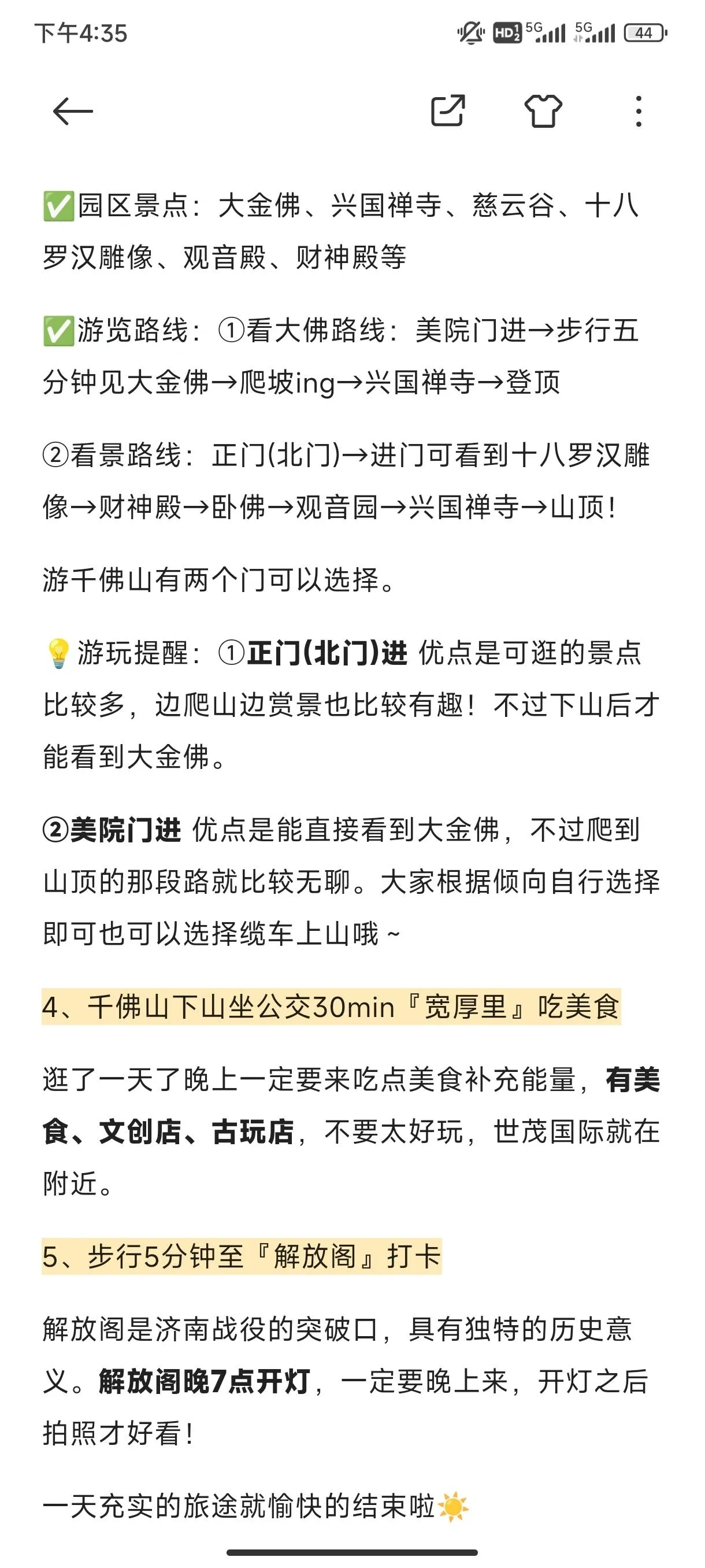Open the three-dot overflow menu
The height and width of the screenshot is (1568, 705).
[638, 112]
